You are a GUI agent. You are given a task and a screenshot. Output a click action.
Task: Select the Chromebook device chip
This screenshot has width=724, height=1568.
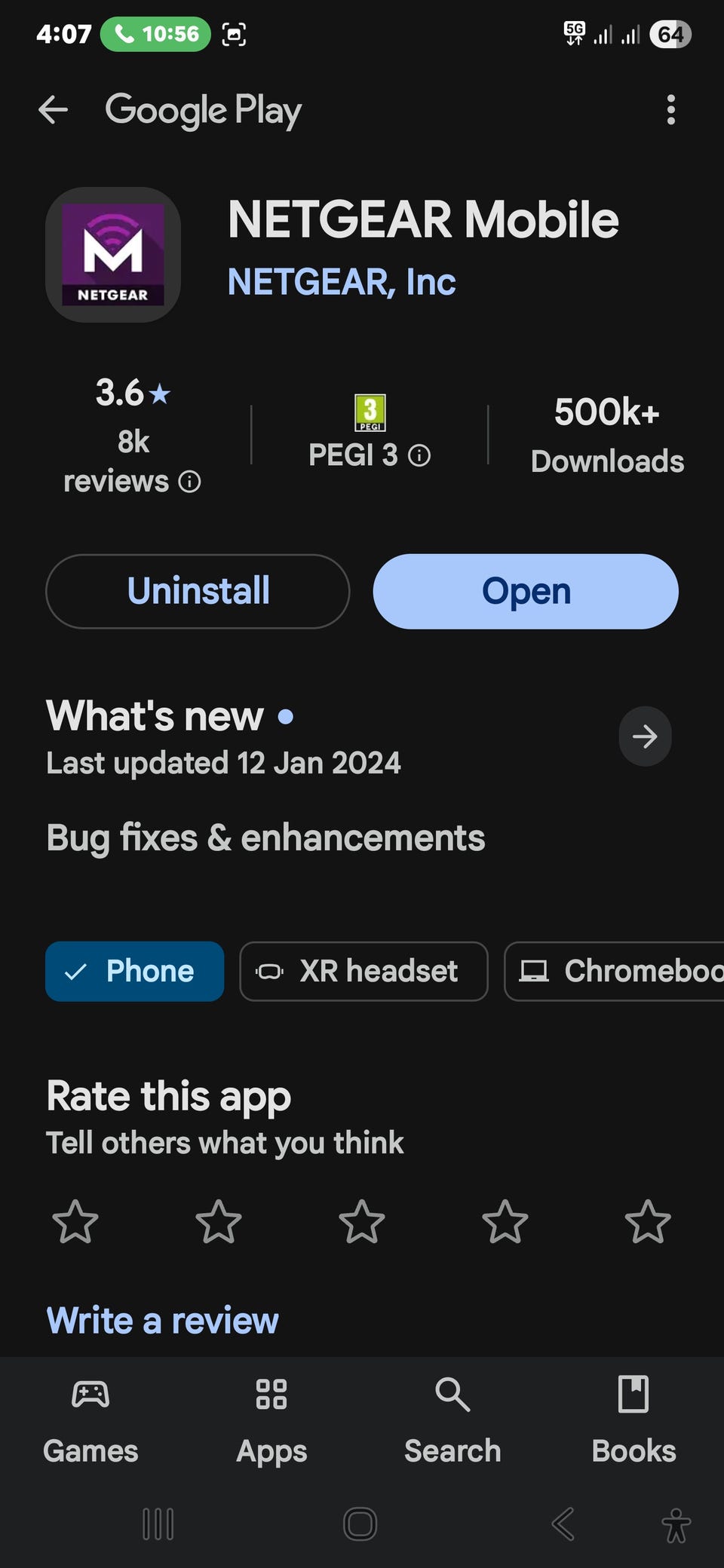coord(615,971)
